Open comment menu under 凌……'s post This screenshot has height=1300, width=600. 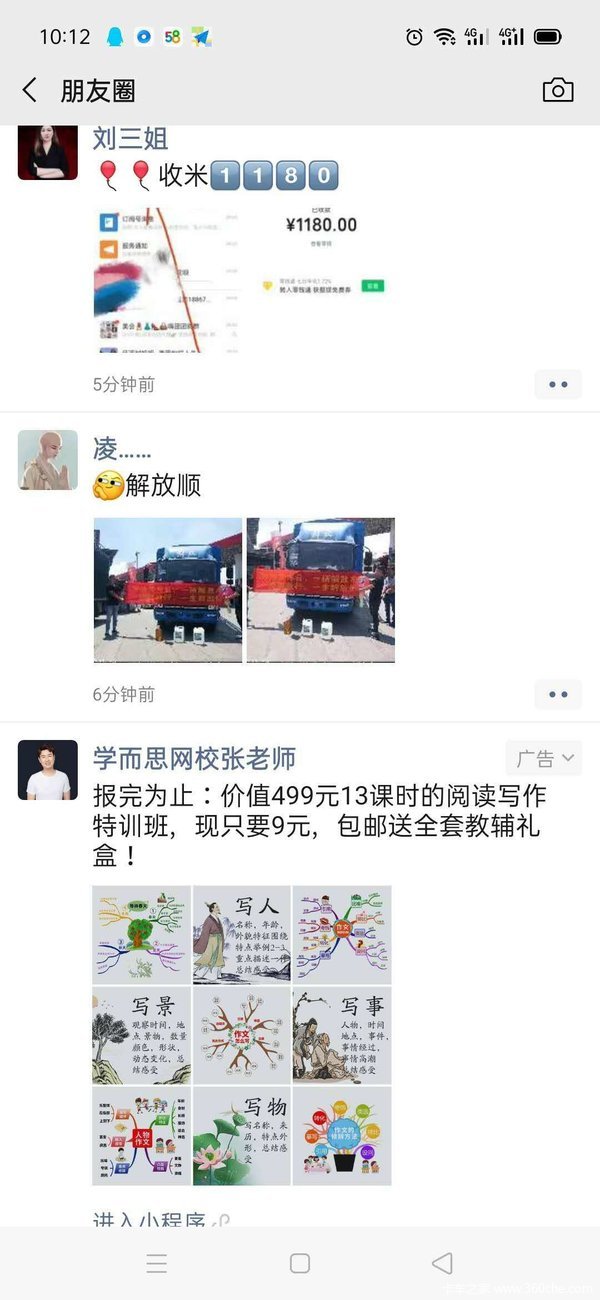pos(557,694)
